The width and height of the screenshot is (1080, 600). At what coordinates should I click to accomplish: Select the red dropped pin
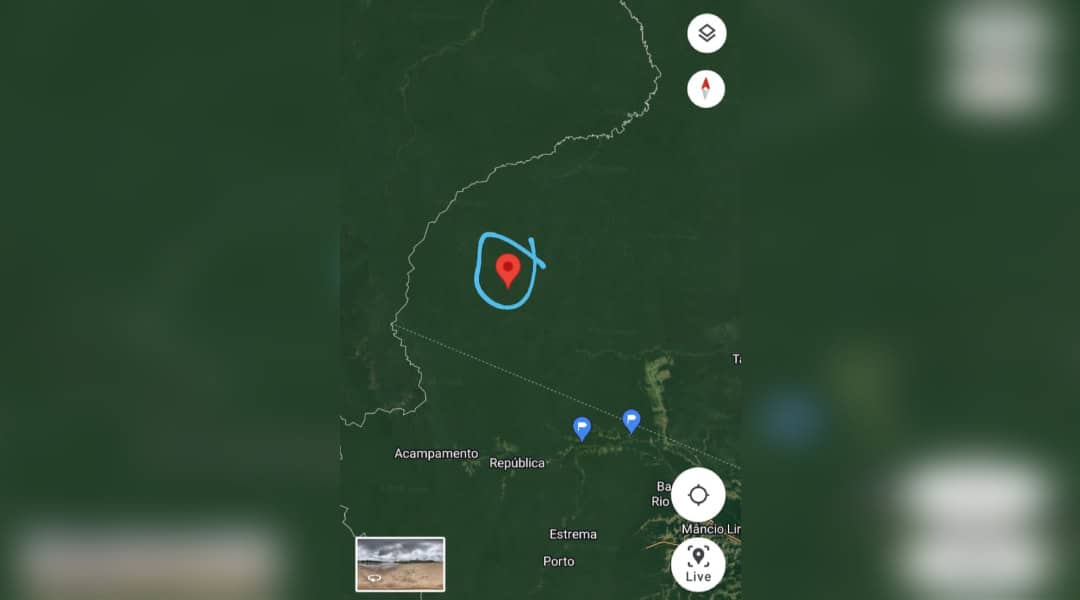point(508,270)
